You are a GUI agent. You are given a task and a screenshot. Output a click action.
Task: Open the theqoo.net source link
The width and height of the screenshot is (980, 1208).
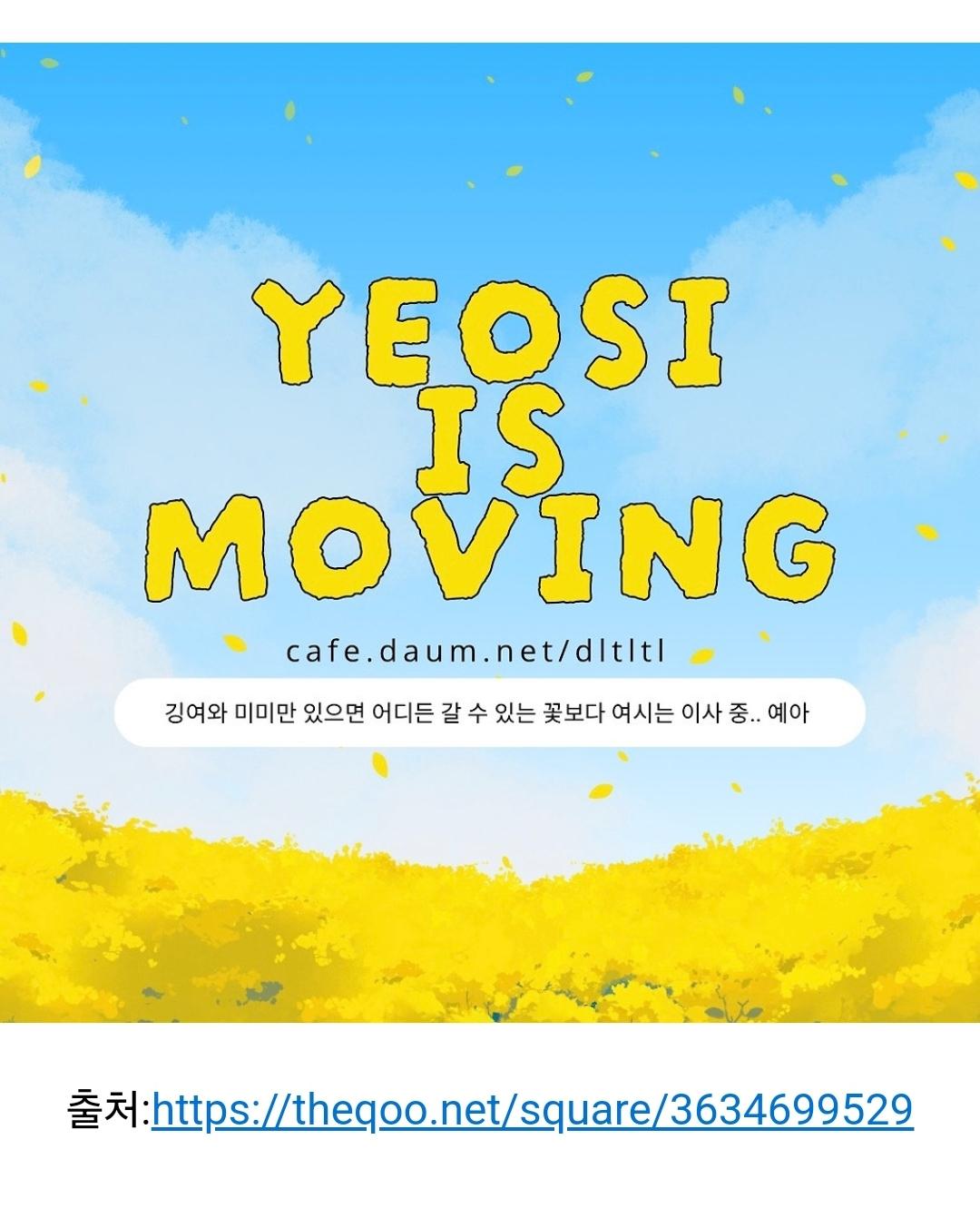tap(532, 1109)
